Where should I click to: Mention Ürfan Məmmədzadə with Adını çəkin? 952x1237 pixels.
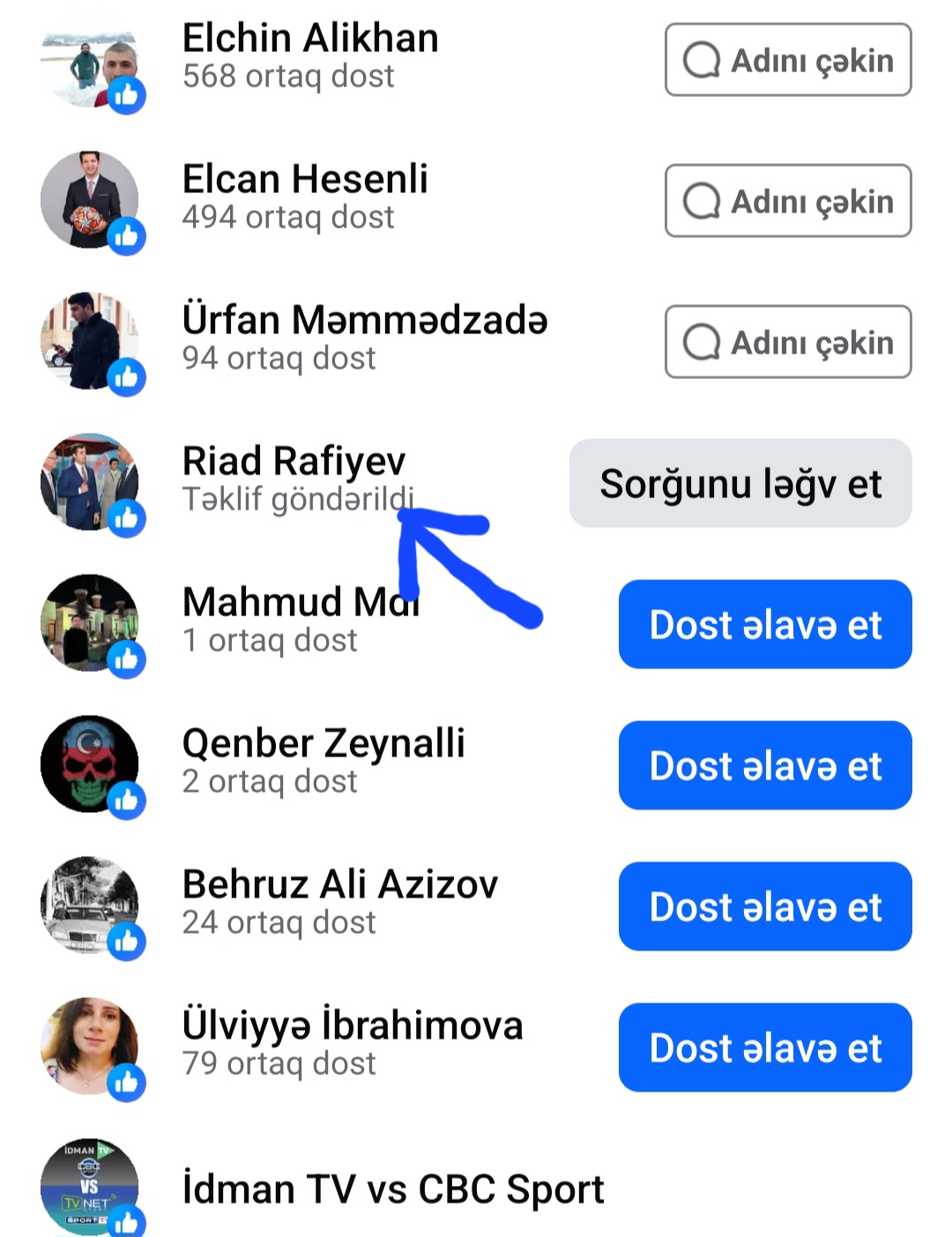788,342
